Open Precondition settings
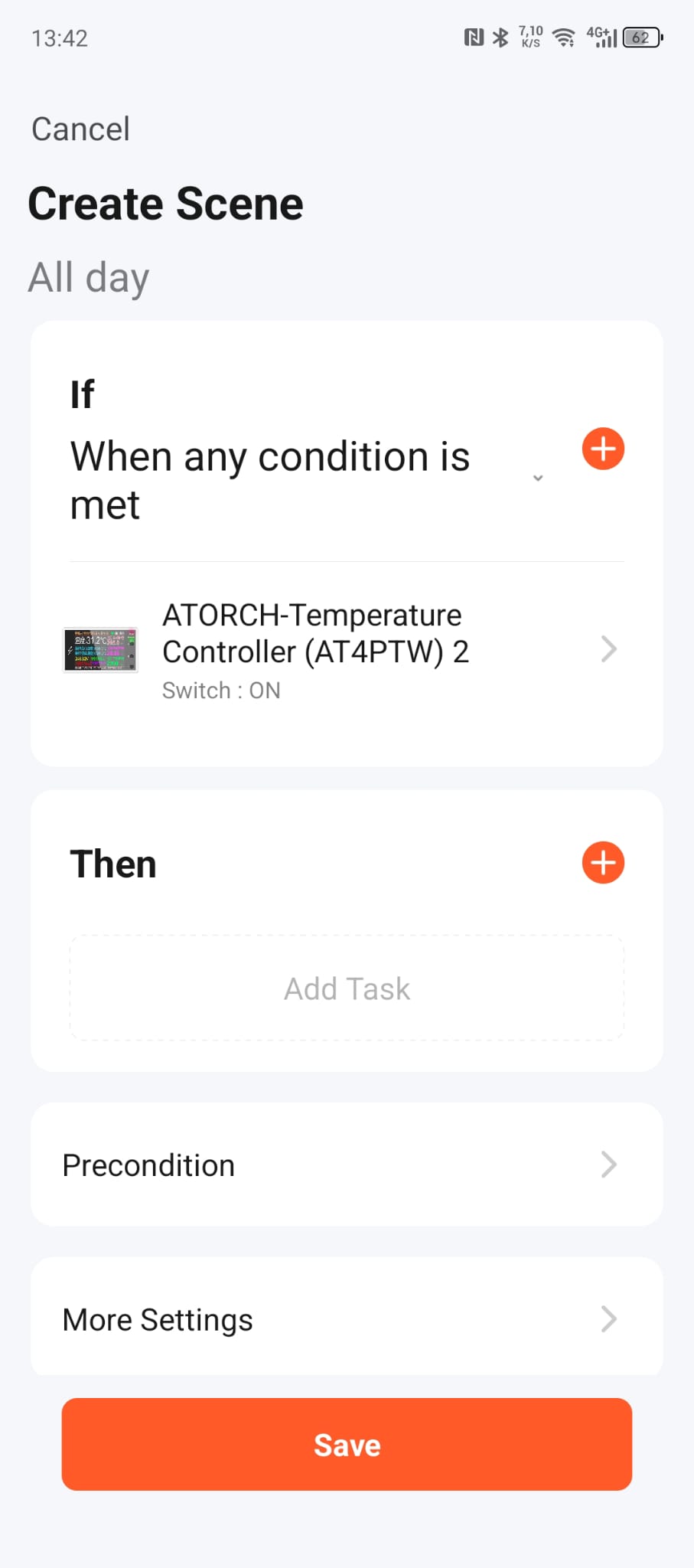Viewport: 694px width, 1568px height. [347, 1165]
